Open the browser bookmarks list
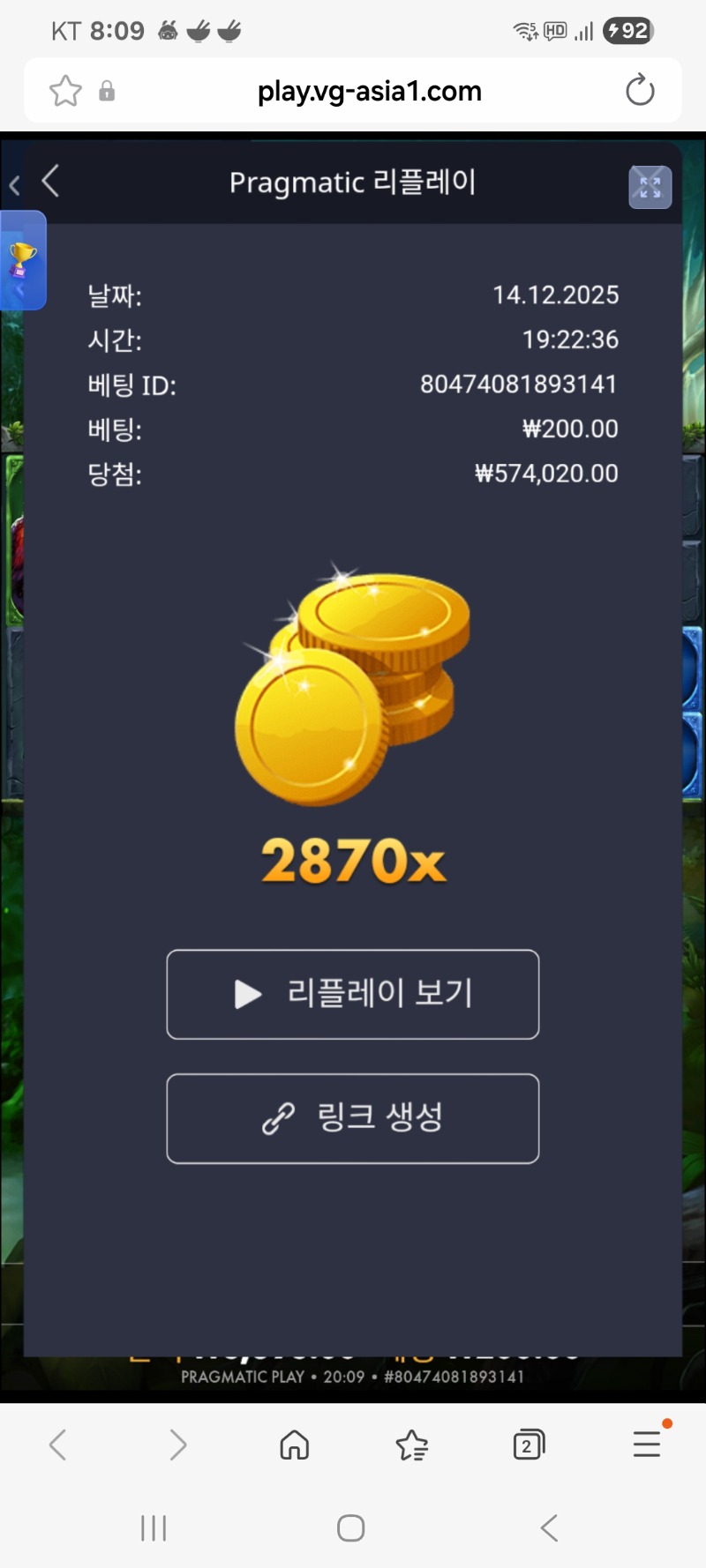 coord(411,1445)
